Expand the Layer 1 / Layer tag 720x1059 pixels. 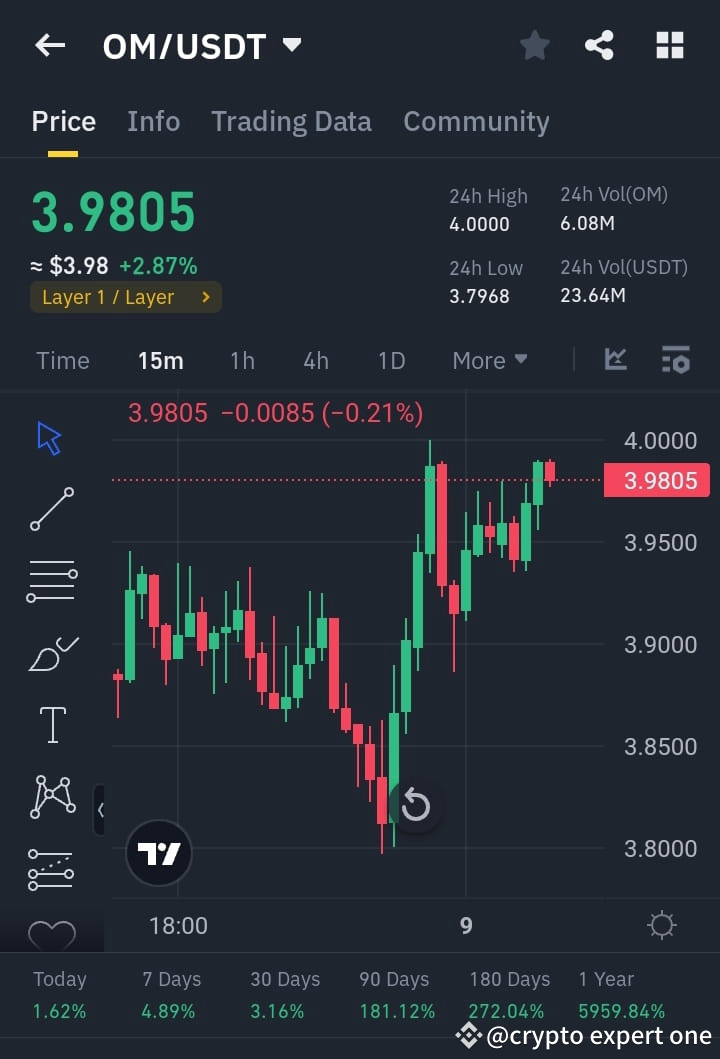125,297
